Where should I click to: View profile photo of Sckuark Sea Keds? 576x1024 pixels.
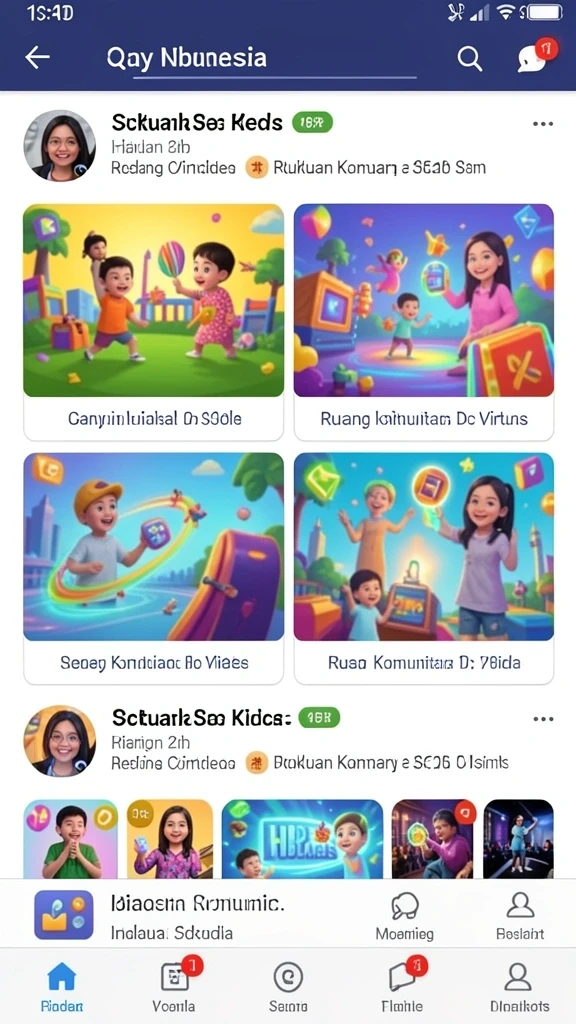pos(59,146)
